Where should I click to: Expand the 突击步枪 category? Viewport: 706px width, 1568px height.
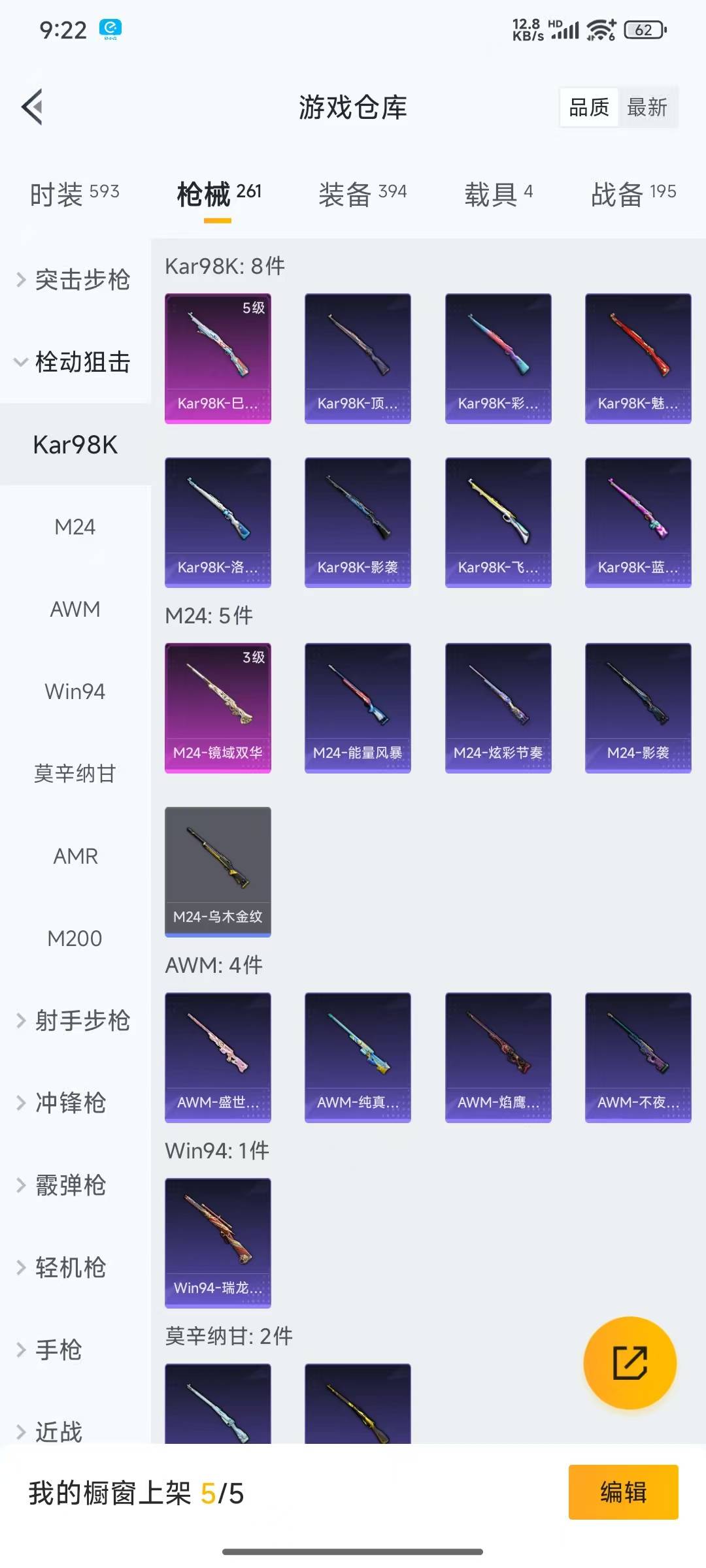point(75,280)
